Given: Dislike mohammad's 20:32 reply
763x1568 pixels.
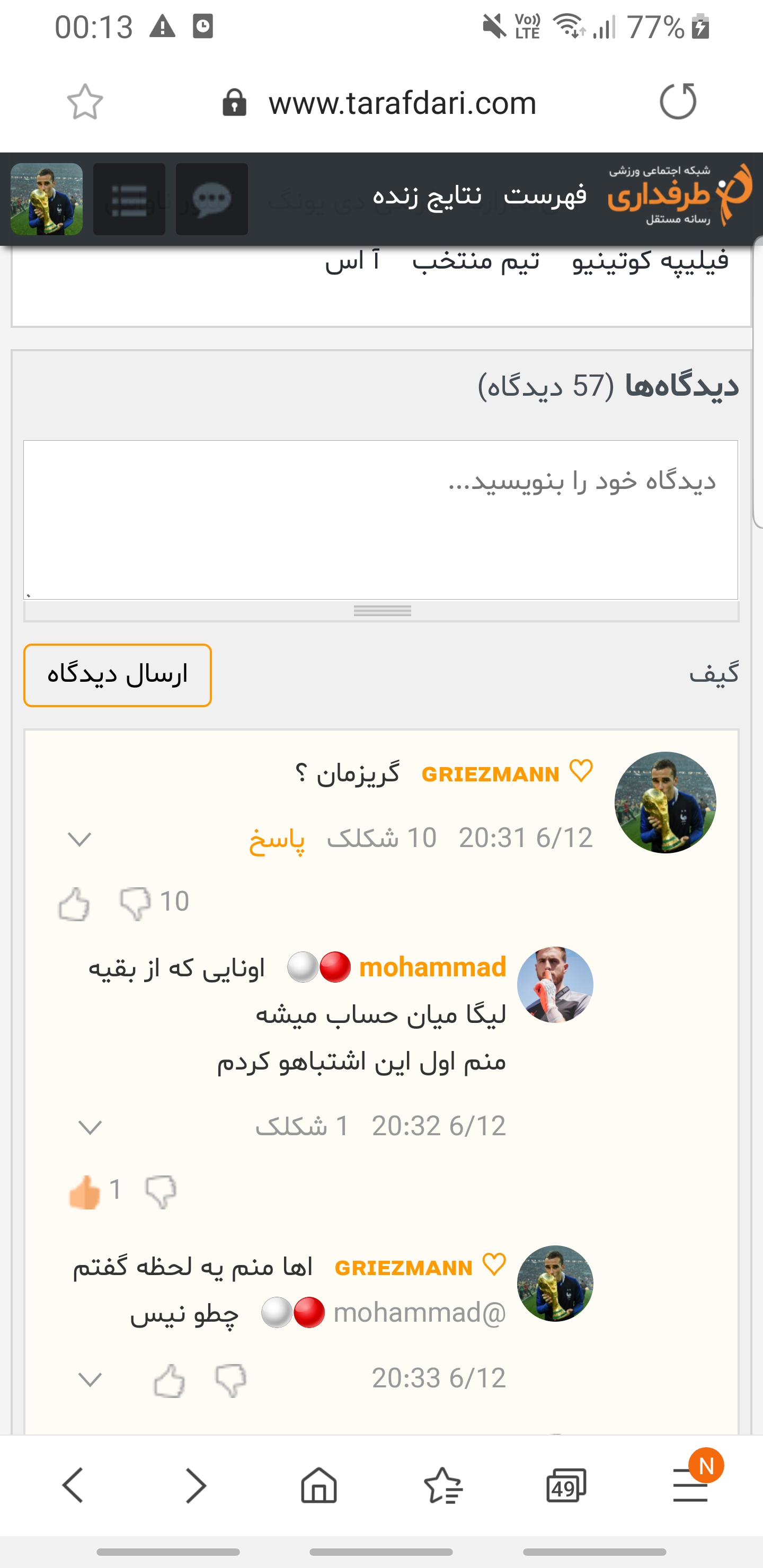Looking at the screenshot, I should 161,1191.
